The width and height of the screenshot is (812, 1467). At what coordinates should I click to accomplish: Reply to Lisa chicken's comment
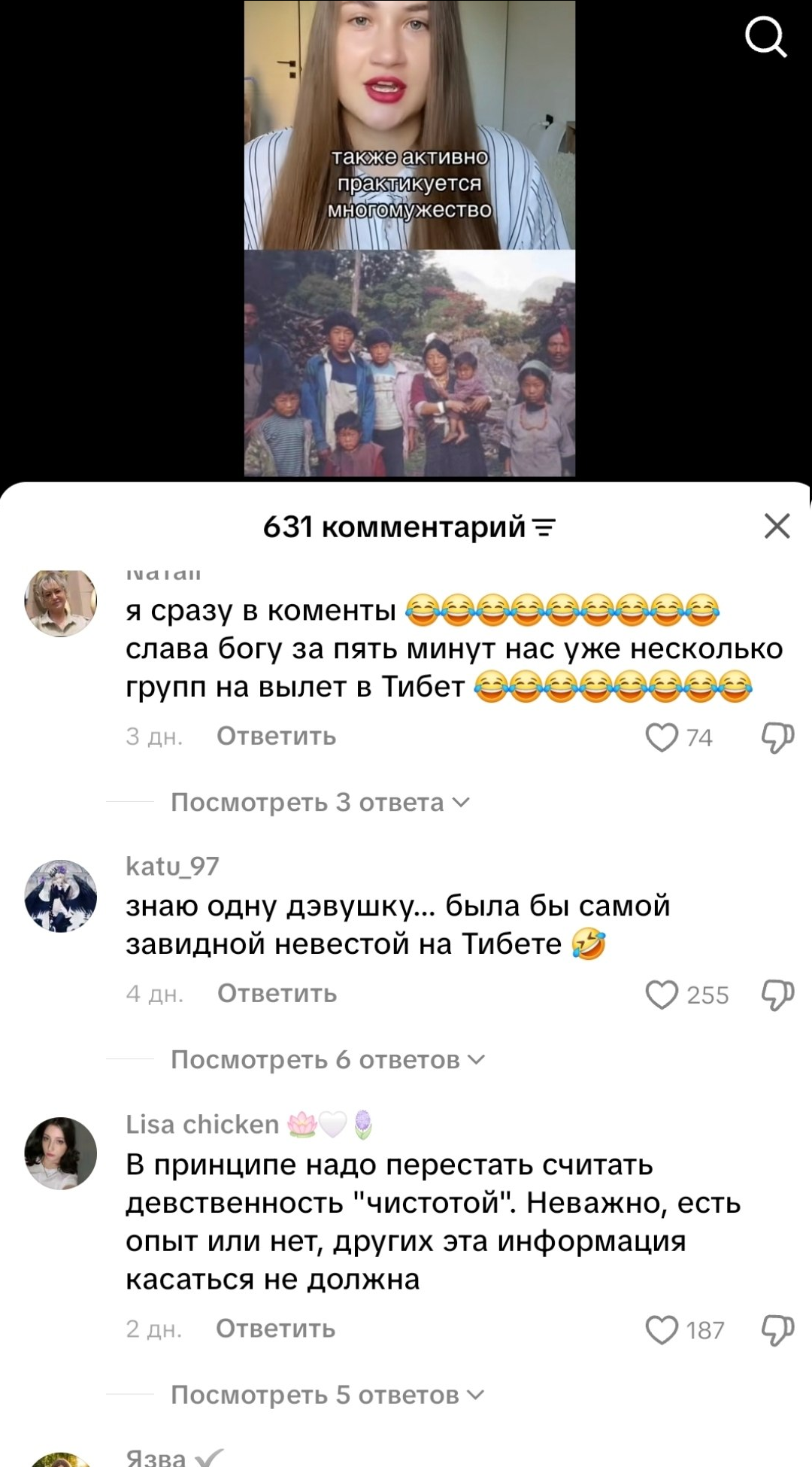click(x=275, y=1329)
